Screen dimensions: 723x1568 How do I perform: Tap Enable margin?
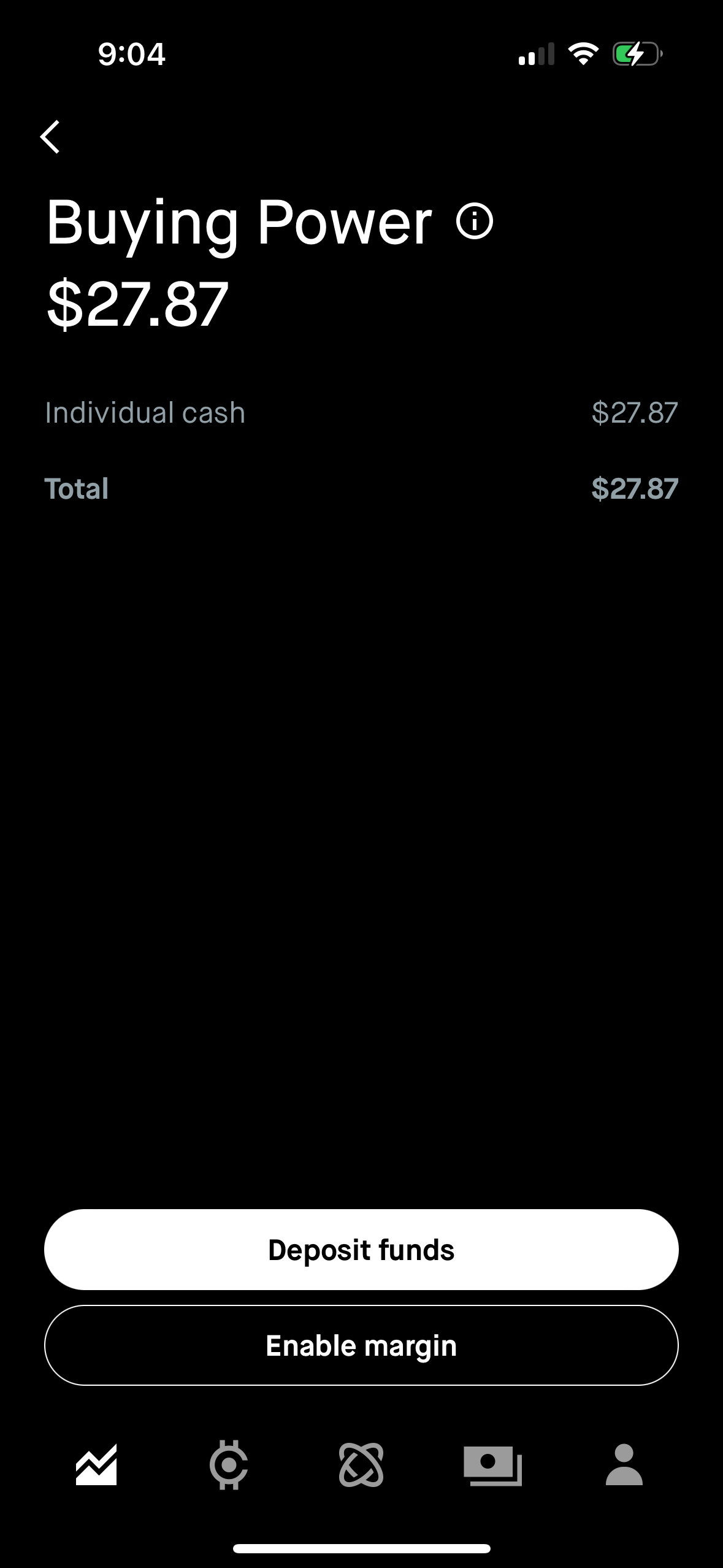pos(361,1344)
